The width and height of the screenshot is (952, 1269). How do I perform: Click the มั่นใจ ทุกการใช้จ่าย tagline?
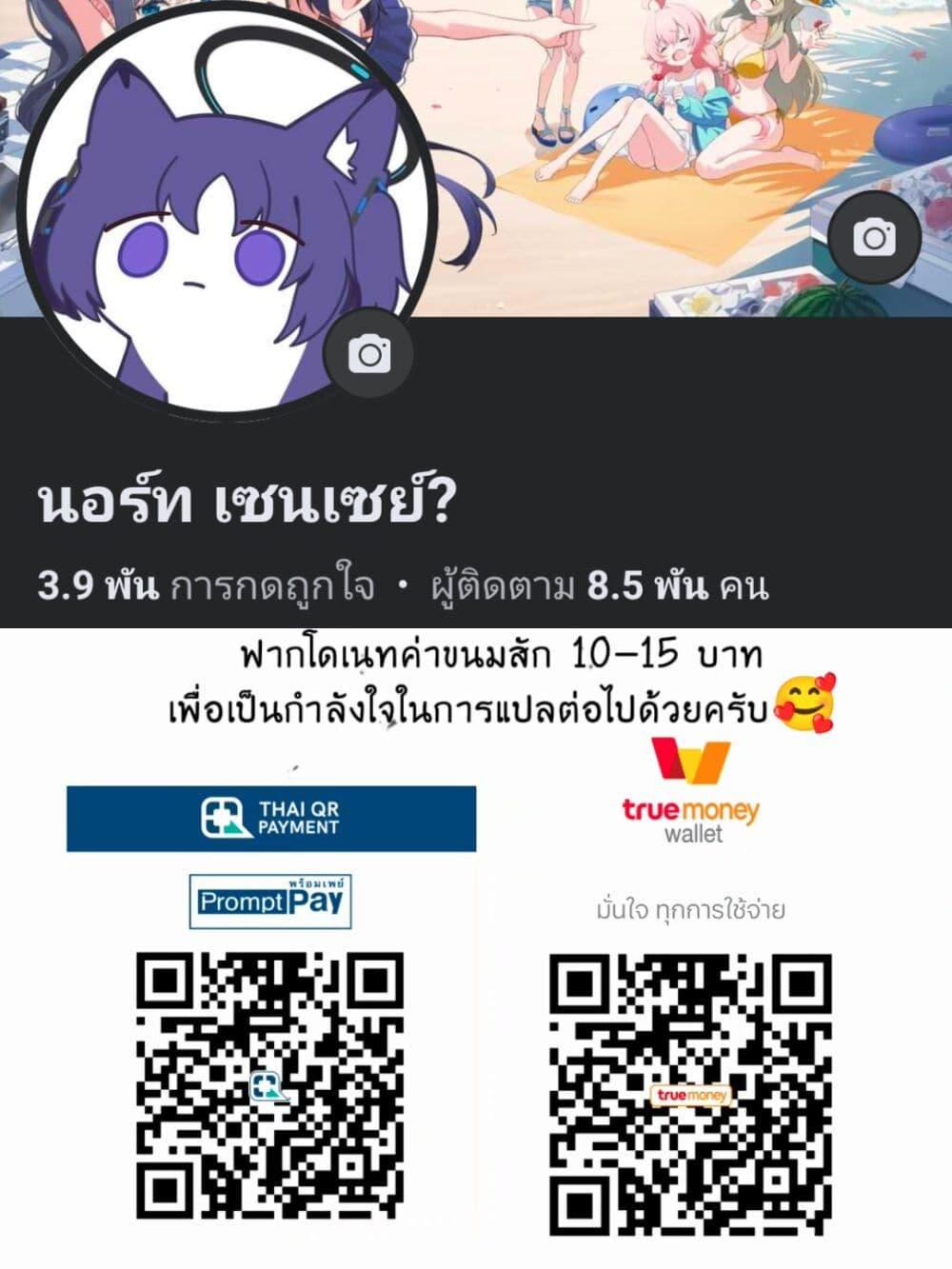tap(694, 910)
